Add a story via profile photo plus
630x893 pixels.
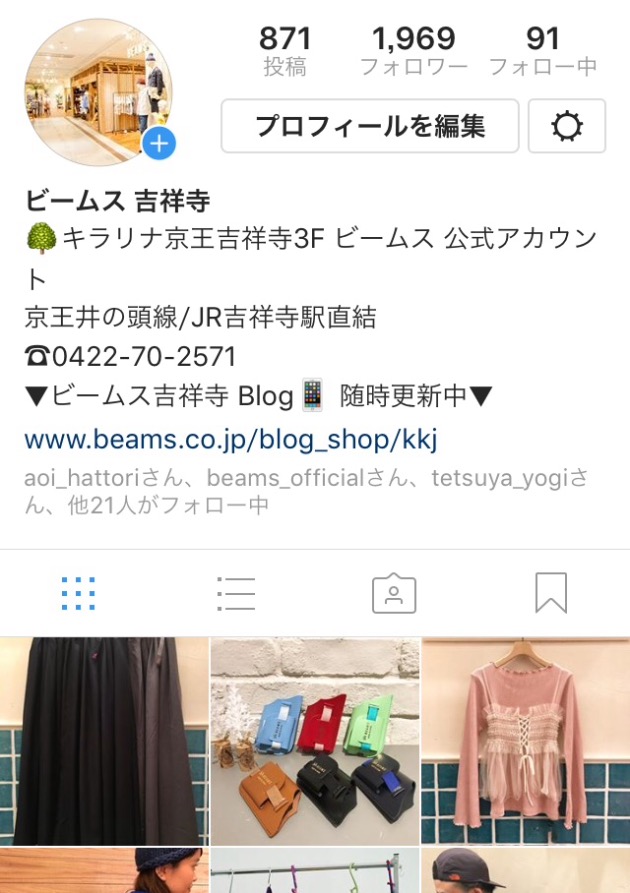[x=159, y=144]
